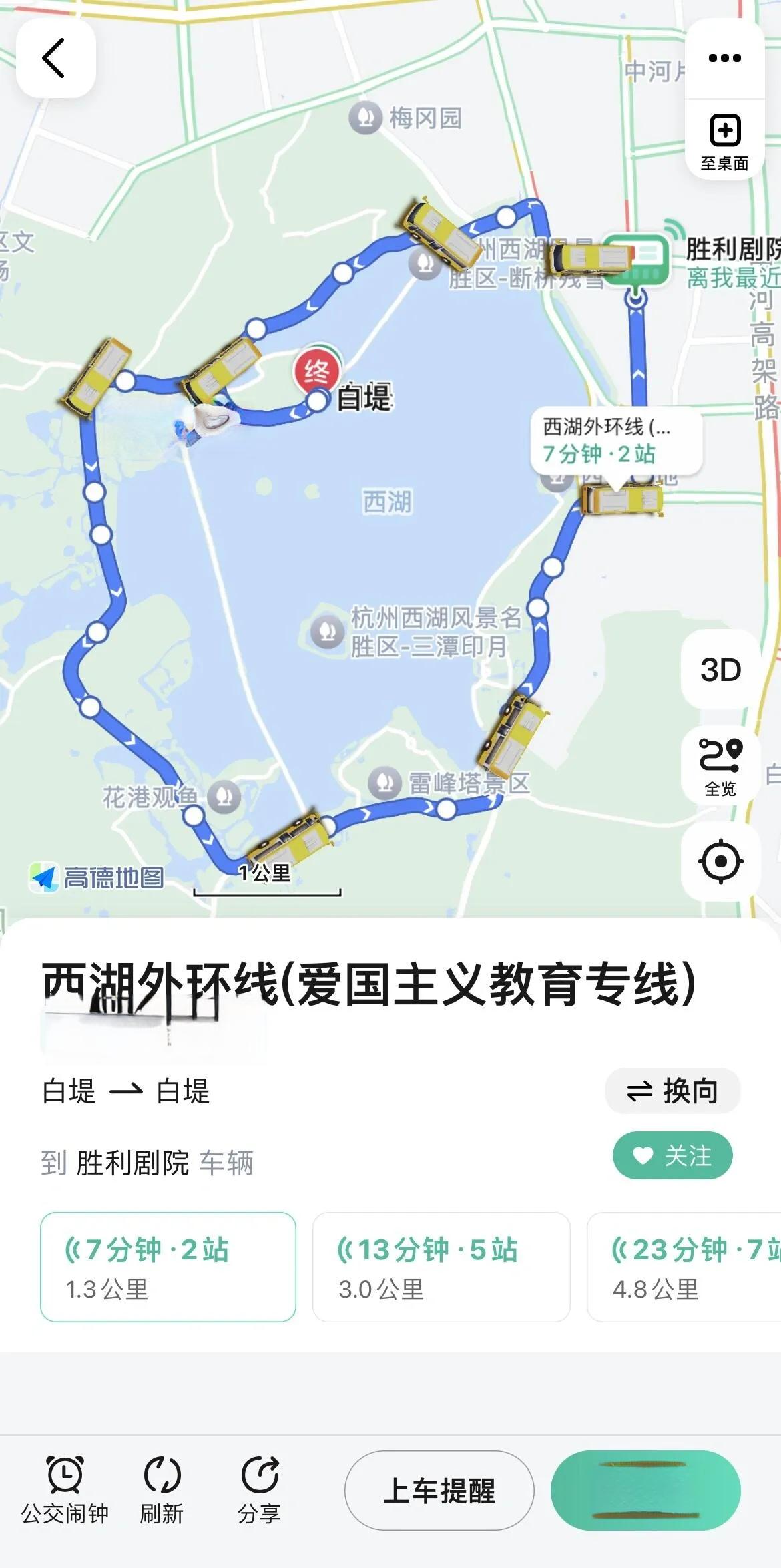Open the three-dot overflow menu
The image size is (781, 1568).
[724, 58]
